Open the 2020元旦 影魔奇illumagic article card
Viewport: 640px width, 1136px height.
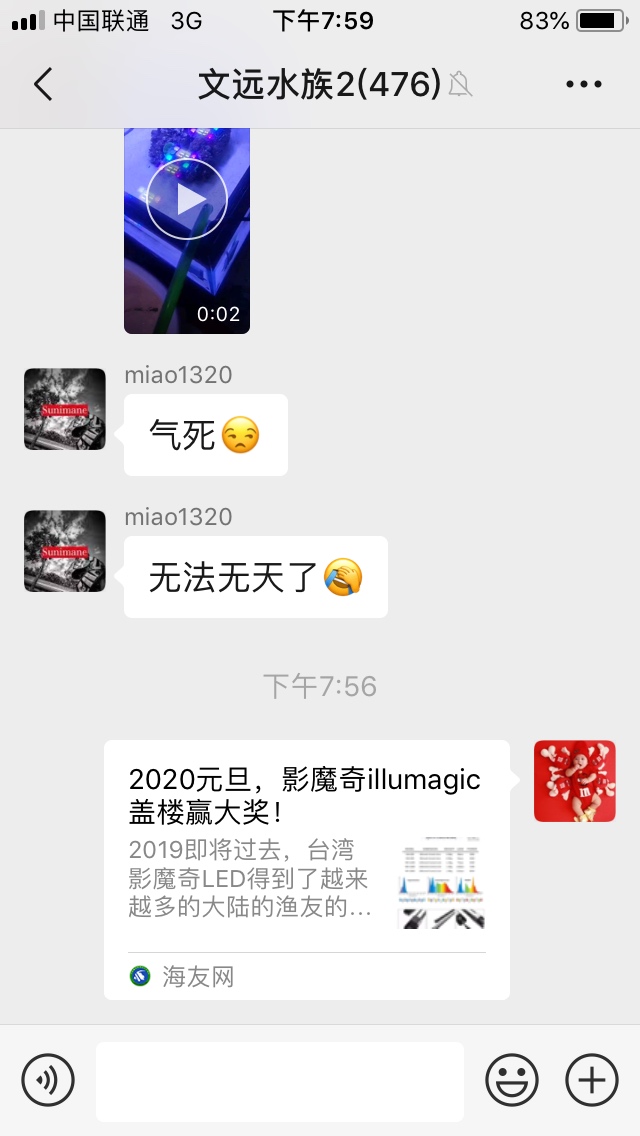[x=306, y=869]
